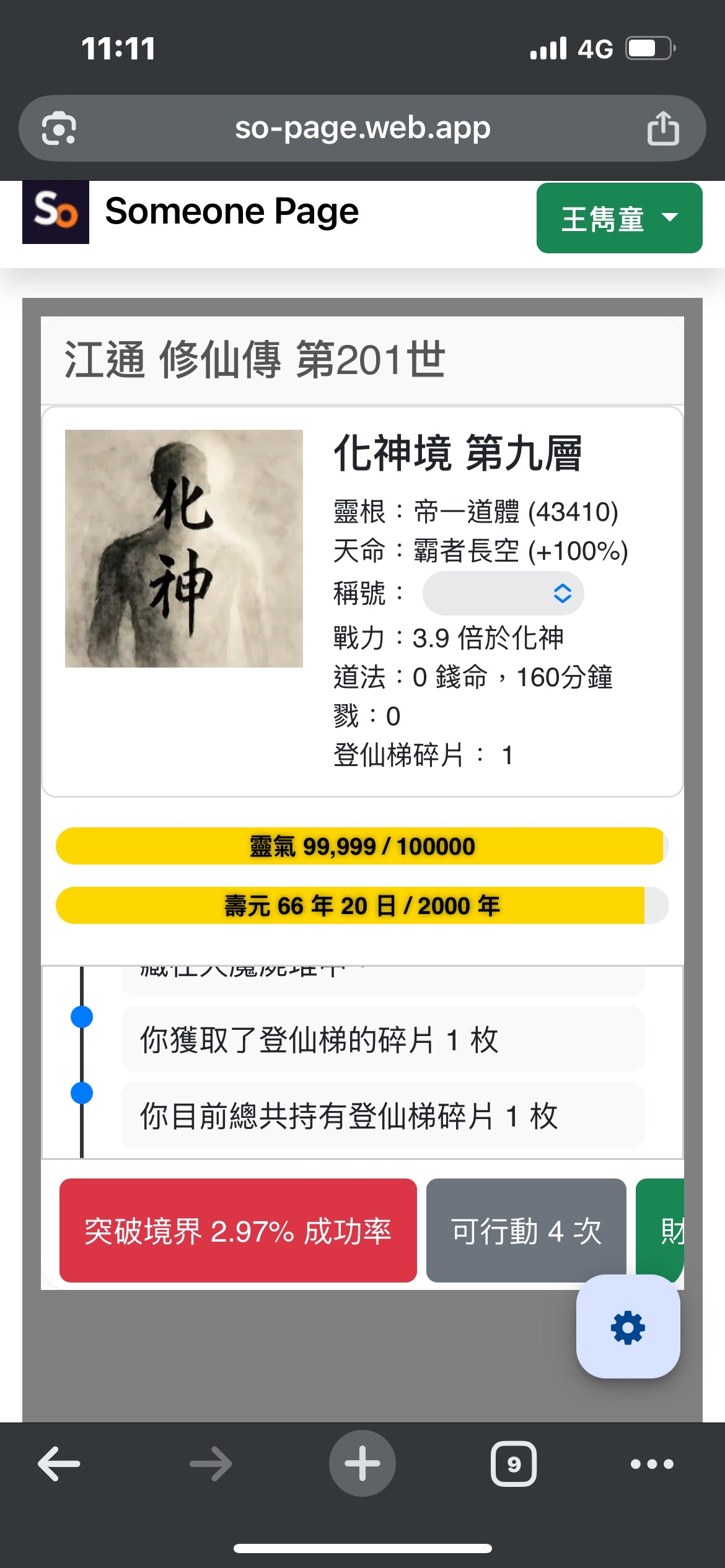Open the browser's more options menu
725x1568 pixels.
(x=651, y=1464)
